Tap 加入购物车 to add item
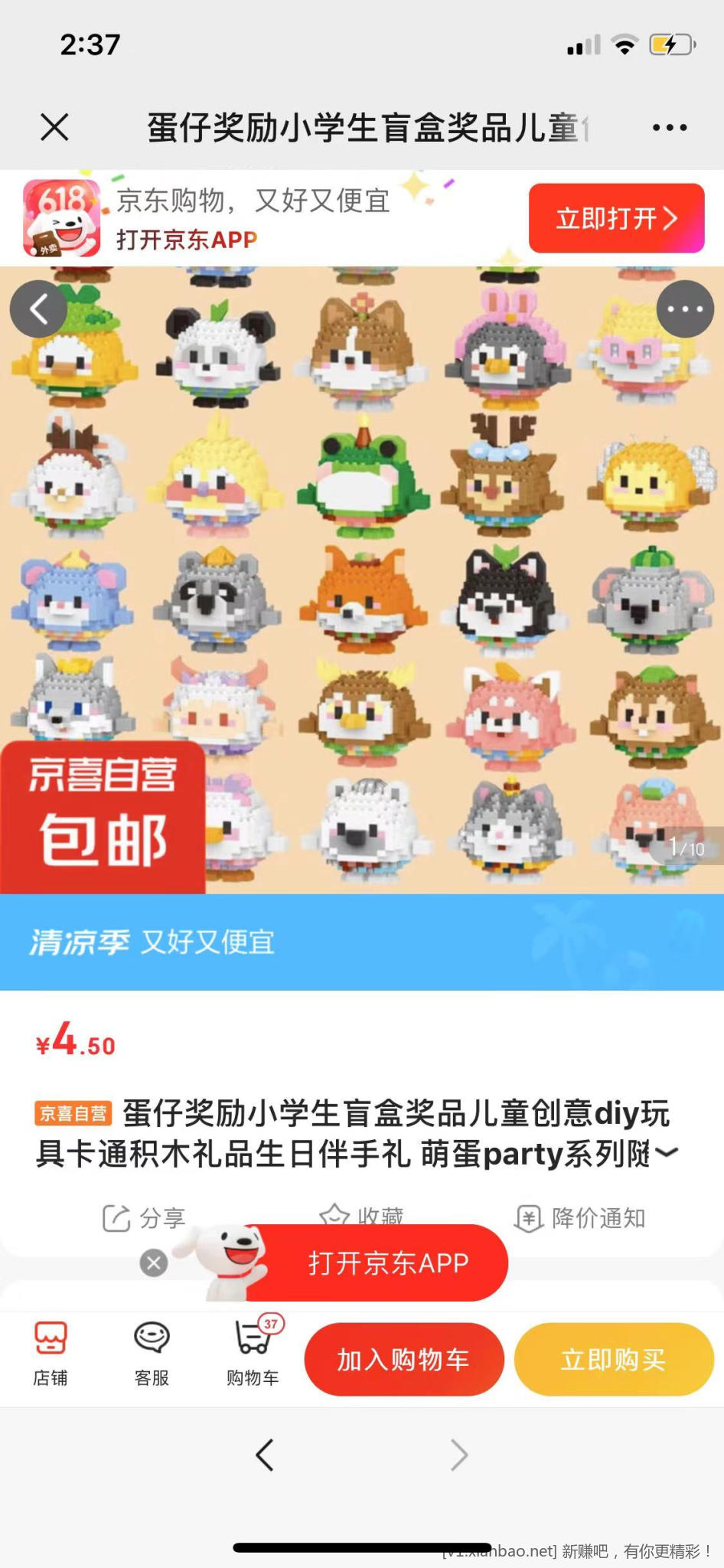Viewport: 724px width, 1568px height. click(x=403, y=1359)
